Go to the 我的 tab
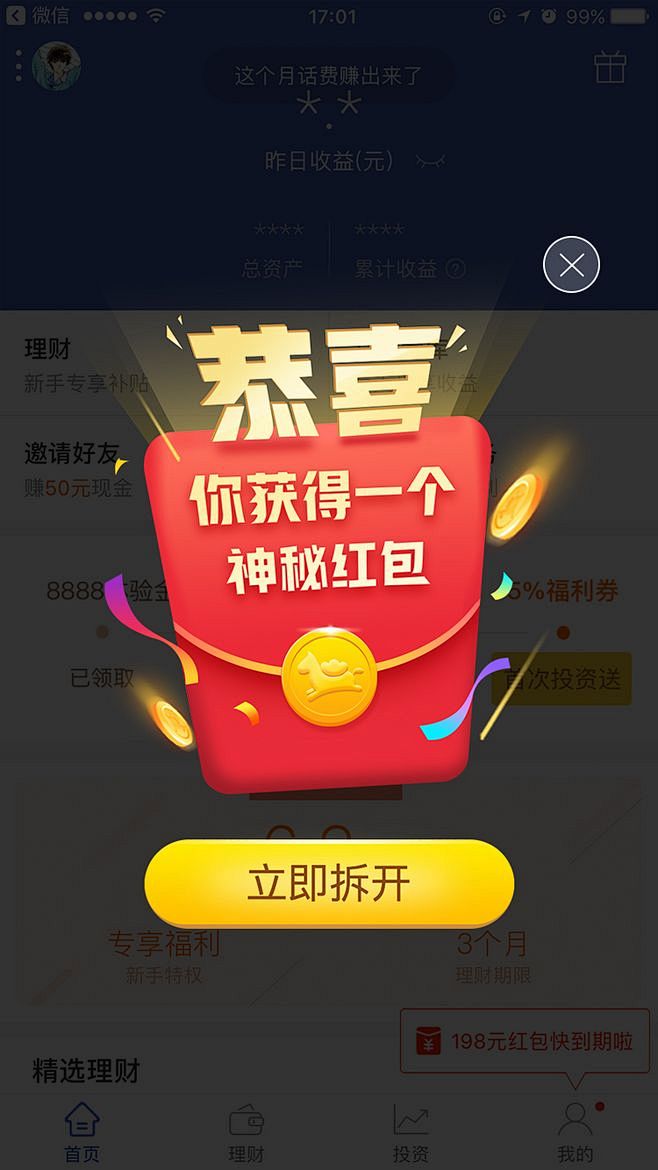This screenshot has height=1170, width=658. click(575, 1133)
